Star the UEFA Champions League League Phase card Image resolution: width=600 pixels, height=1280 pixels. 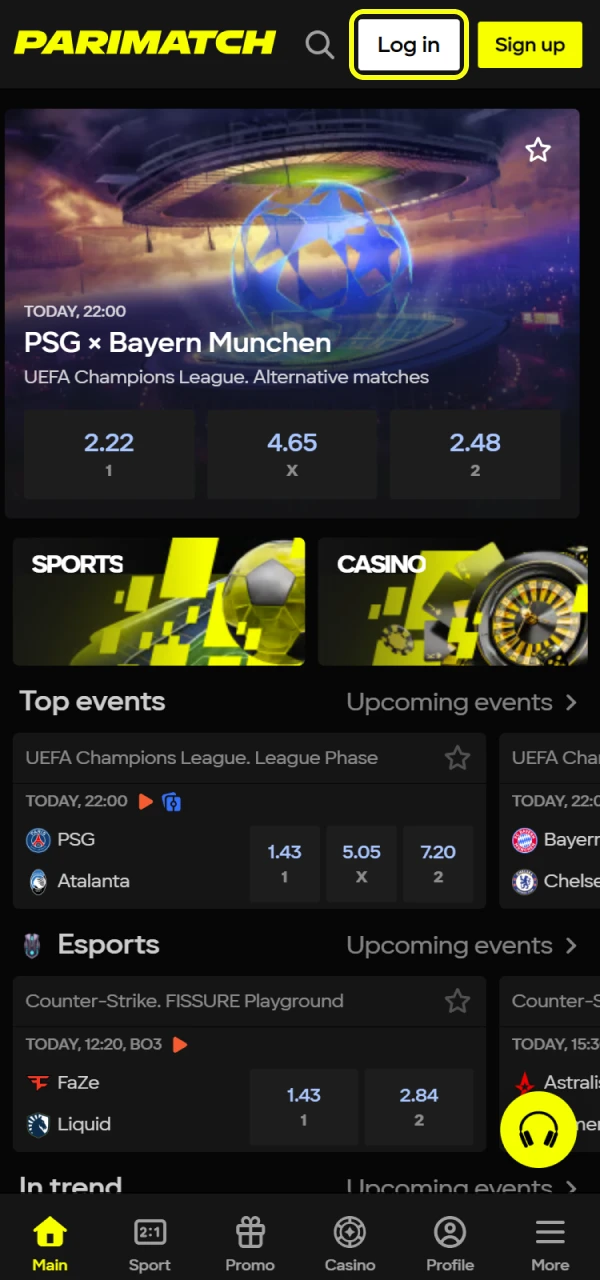[457, 758]
